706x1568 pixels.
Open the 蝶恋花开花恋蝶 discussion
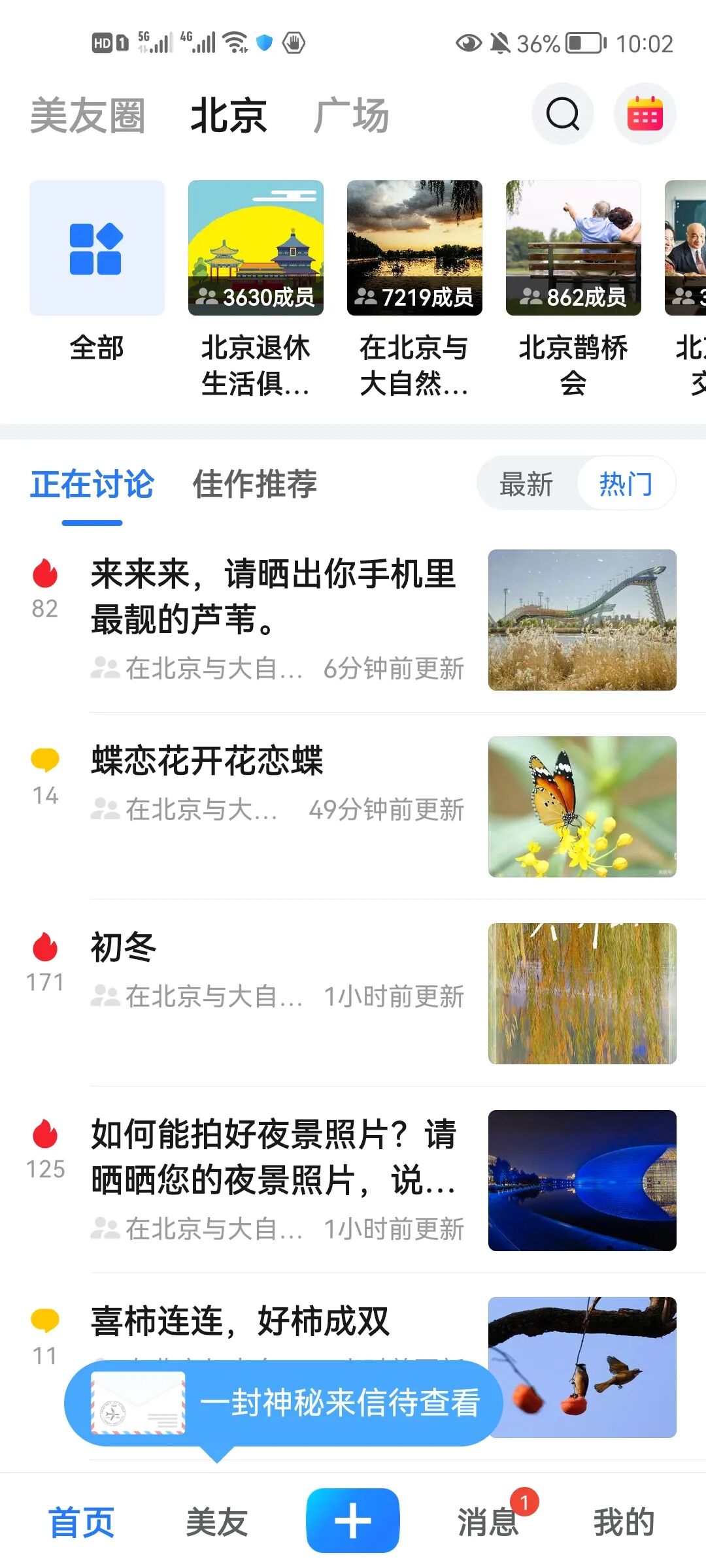207,761
